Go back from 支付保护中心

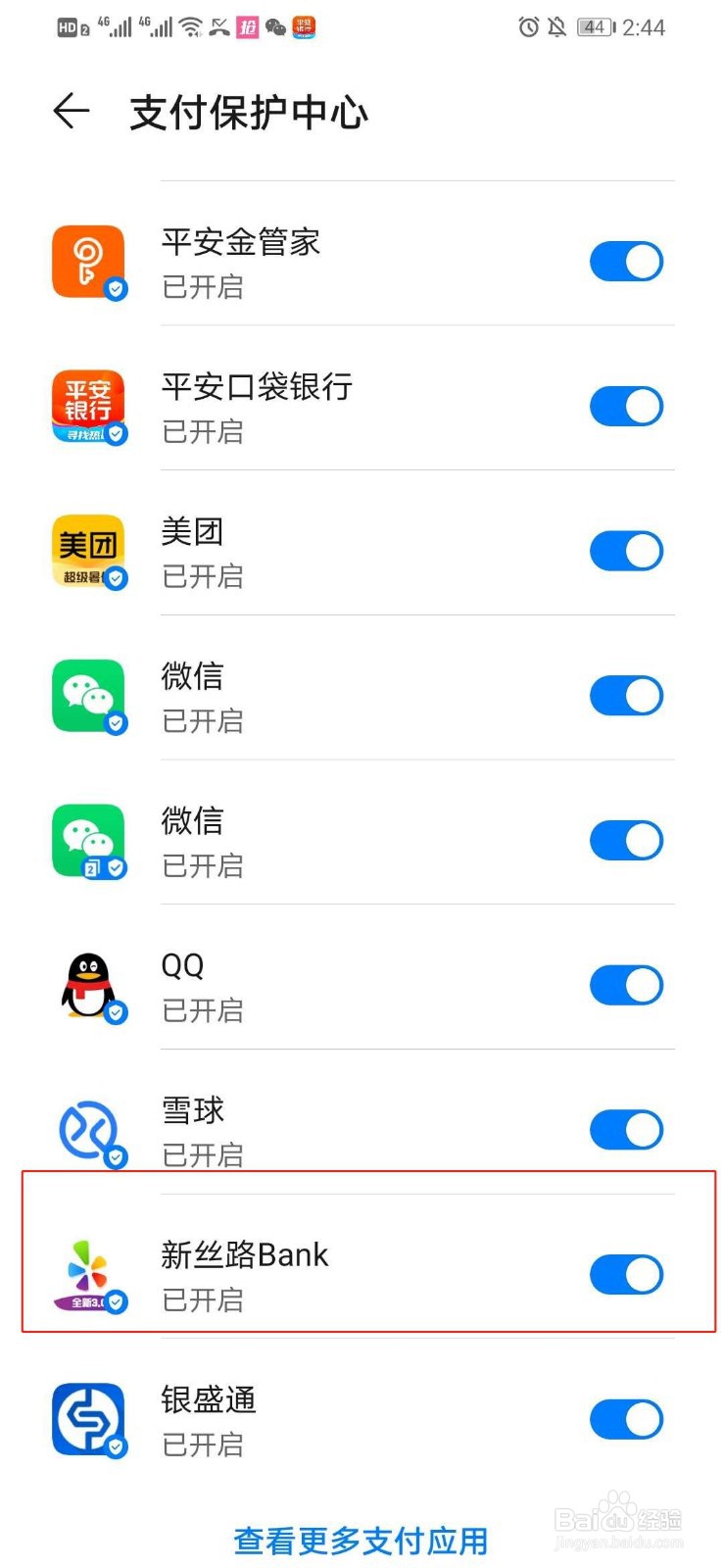point(72,112)
